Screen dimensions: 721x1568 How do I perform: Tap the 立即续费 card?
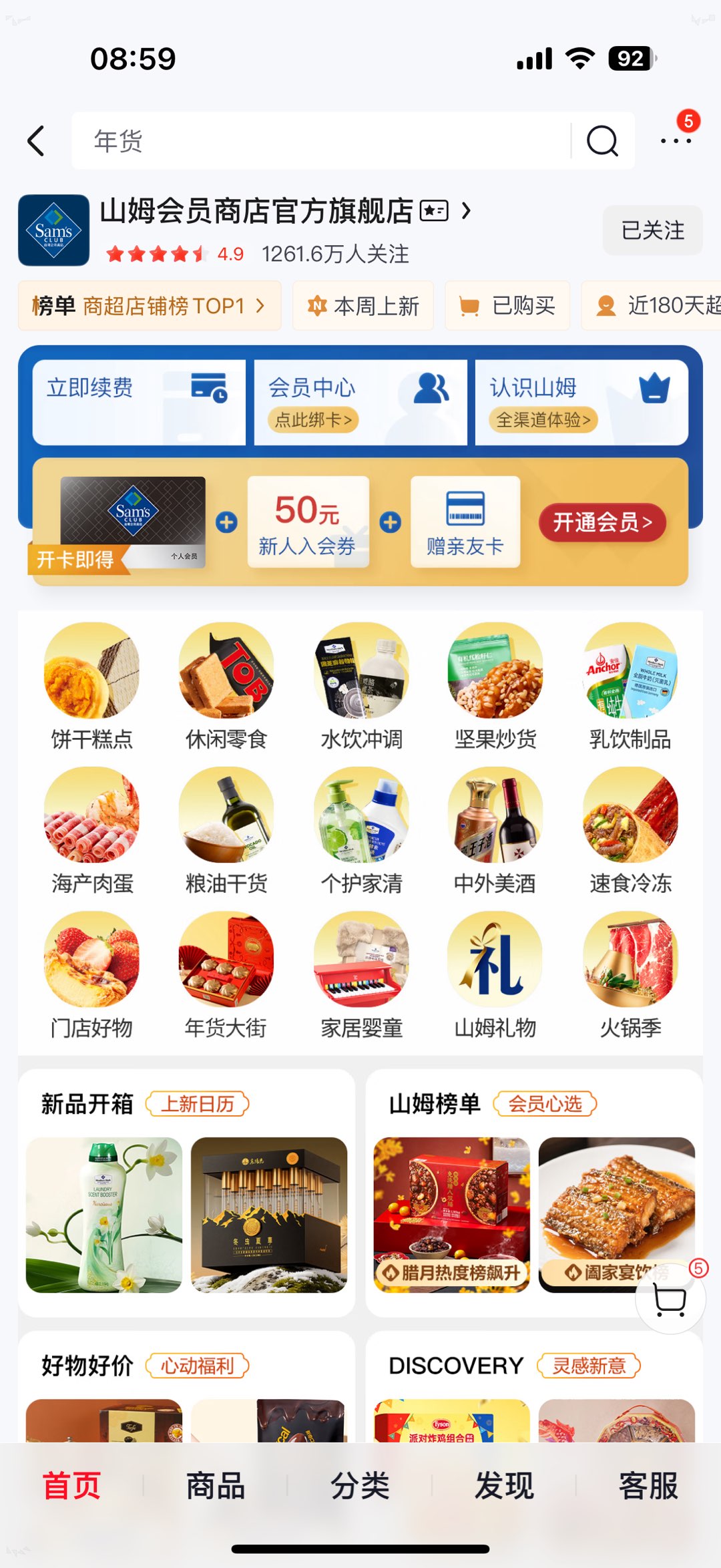click(x=139, y=402)
